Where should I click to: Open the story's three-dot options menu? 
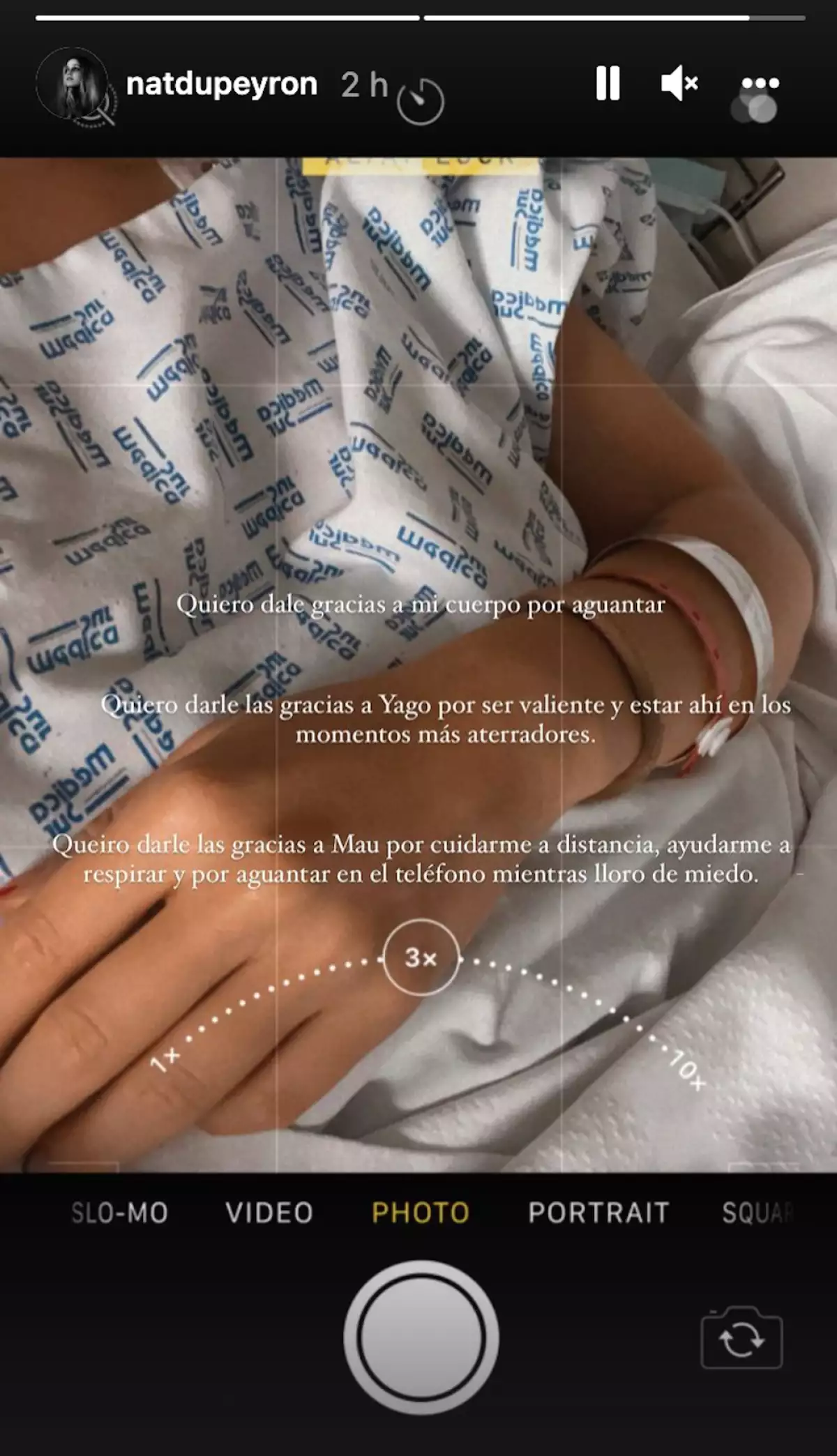(x=760, y=83)
